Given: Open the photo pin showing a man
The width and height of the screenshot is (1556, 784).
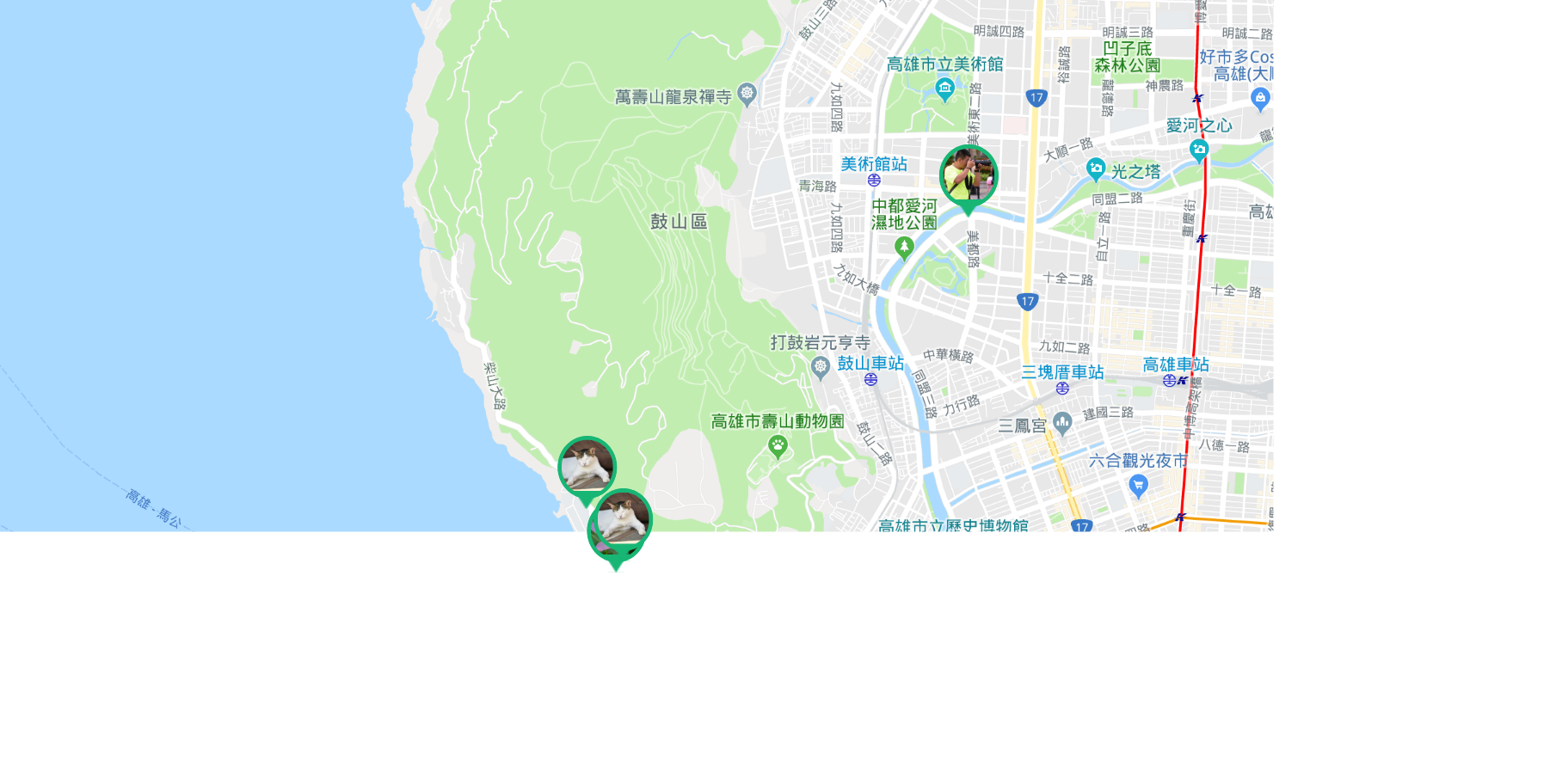Looking at the screenshot, I should [x=968, y=175].
